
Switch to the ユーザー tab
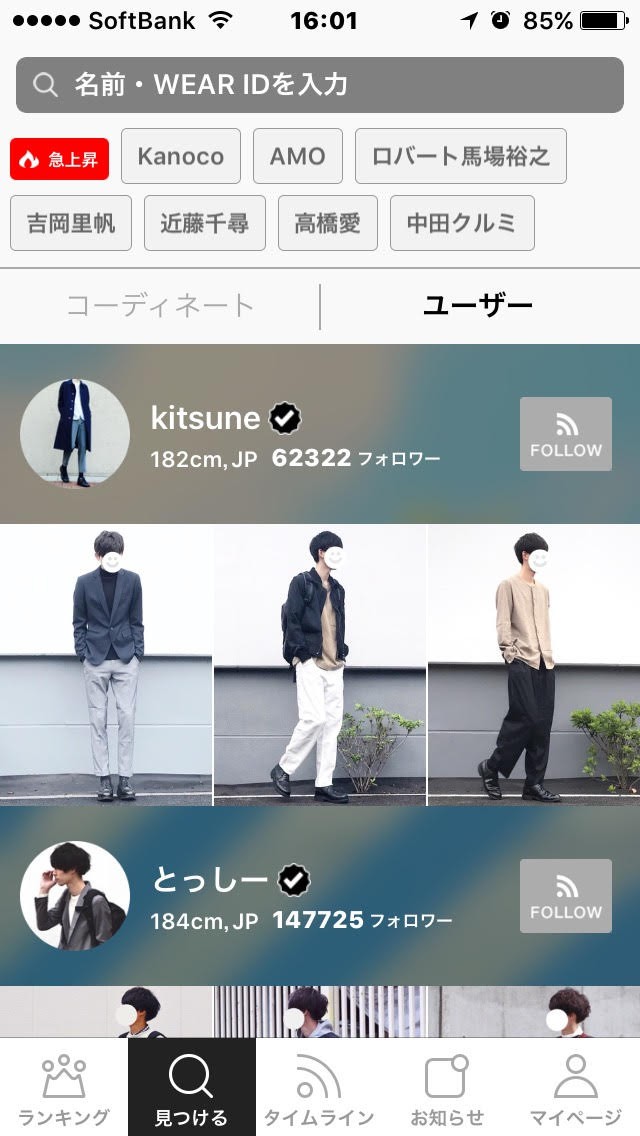click(x=478, y=305)
